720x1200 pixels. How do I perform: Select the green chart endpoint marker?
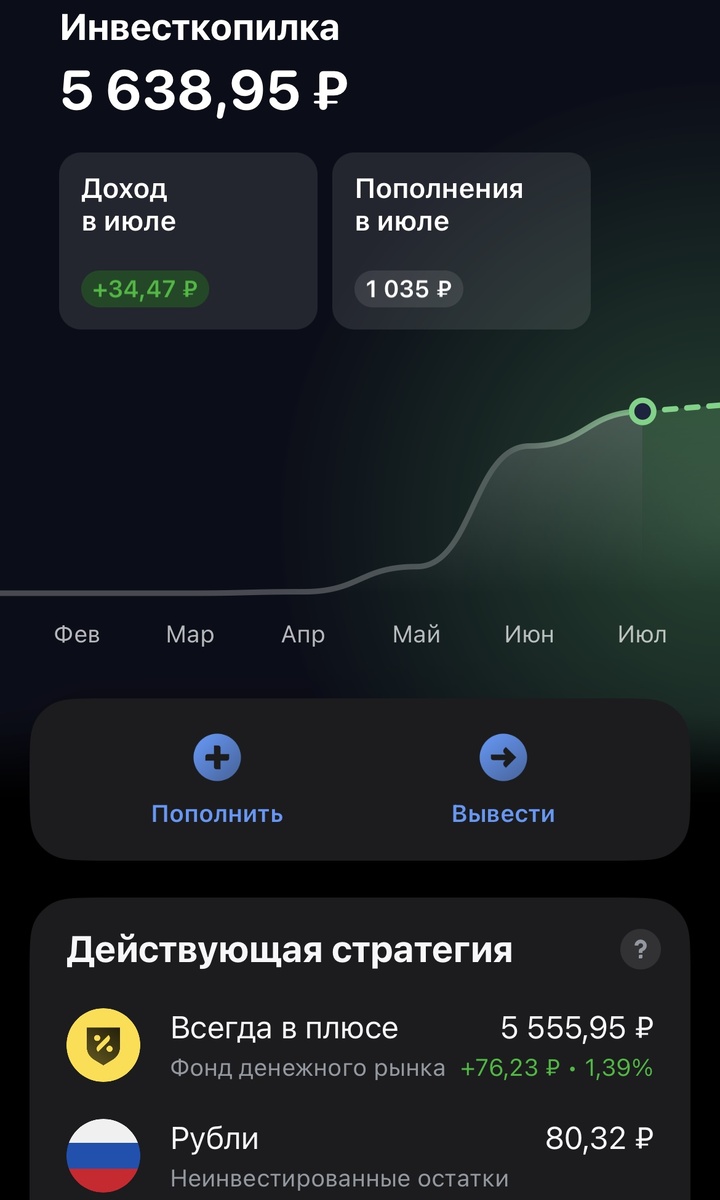pos(640,409)
